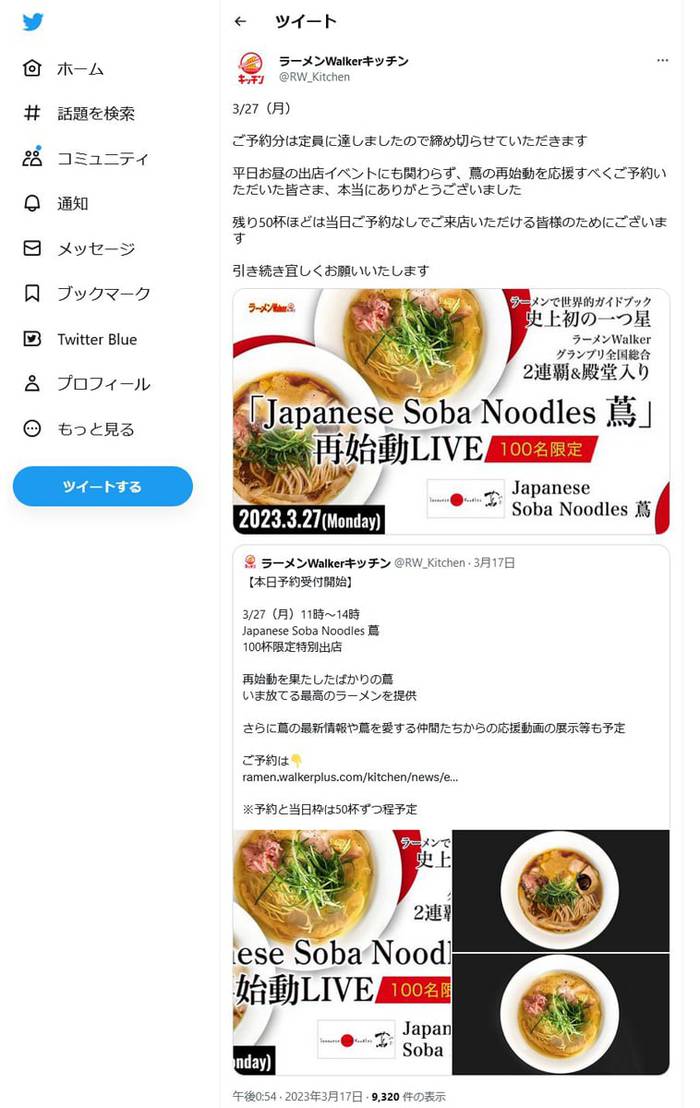The width and height of the screenshot is (700, 1108).
Task: View the 再始動LIVE banner image in the tweet
Action: point(451,411)
